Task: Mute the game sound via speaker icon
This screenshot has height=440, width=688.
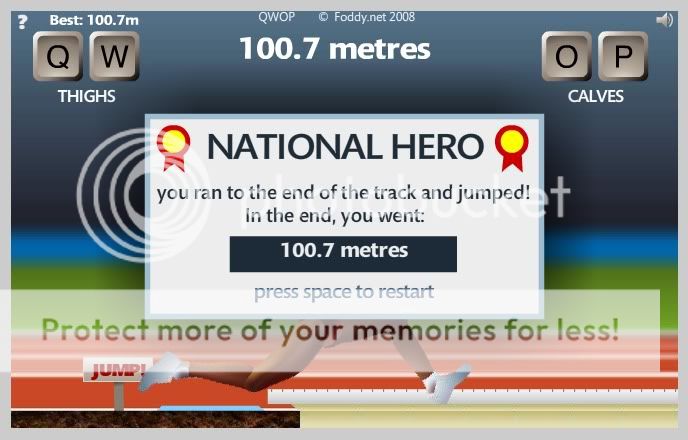Action: tap(664, 19)
